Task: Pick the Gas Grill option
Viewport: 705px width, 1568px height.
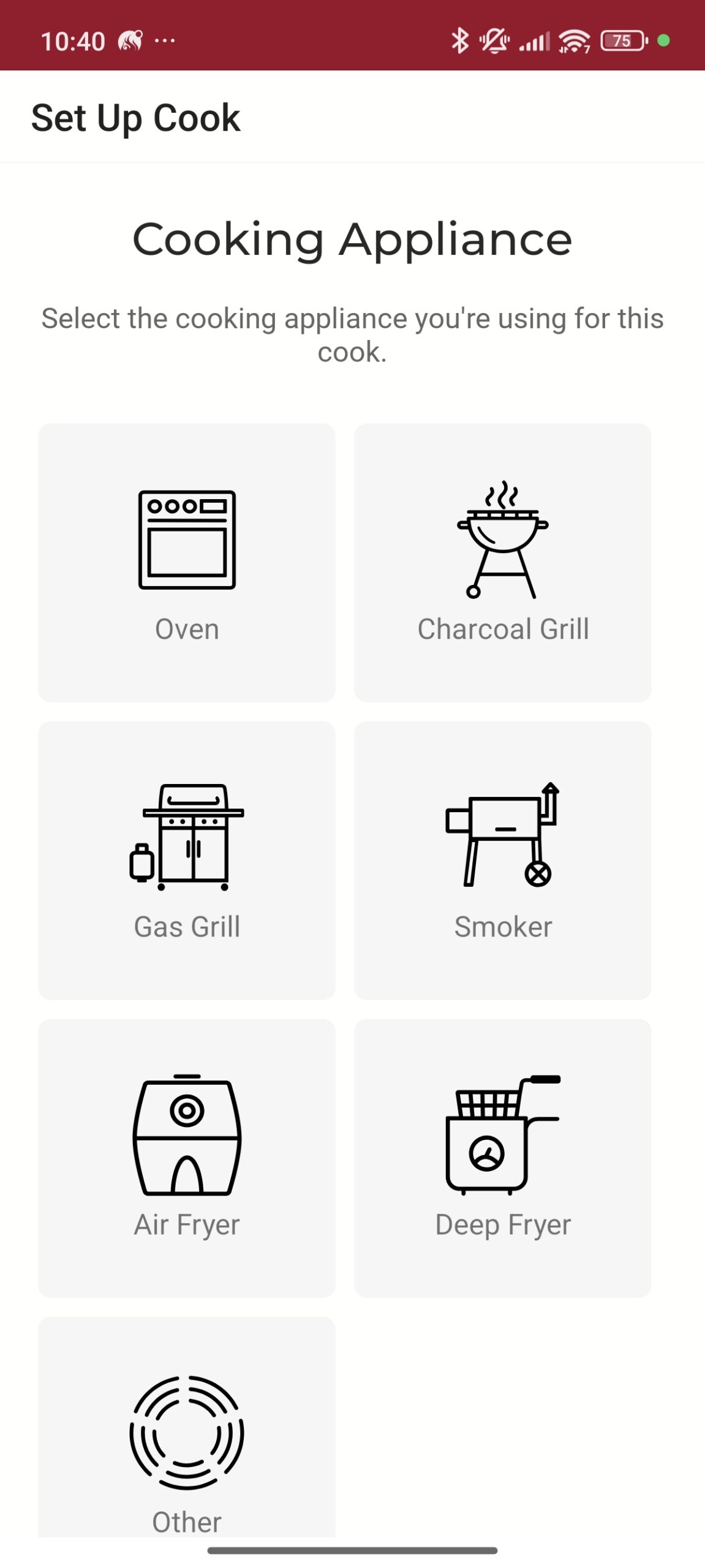Action: point(187,860)
